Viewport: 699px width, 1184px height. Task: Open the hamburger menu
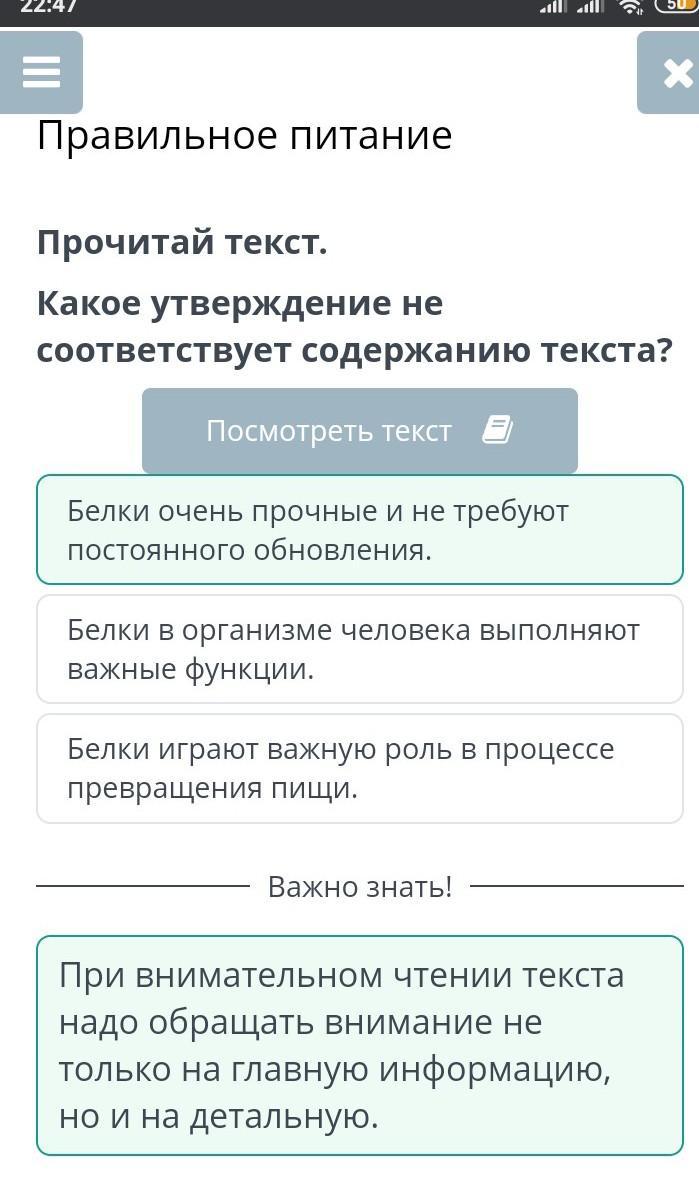click(x=41, y=72)
